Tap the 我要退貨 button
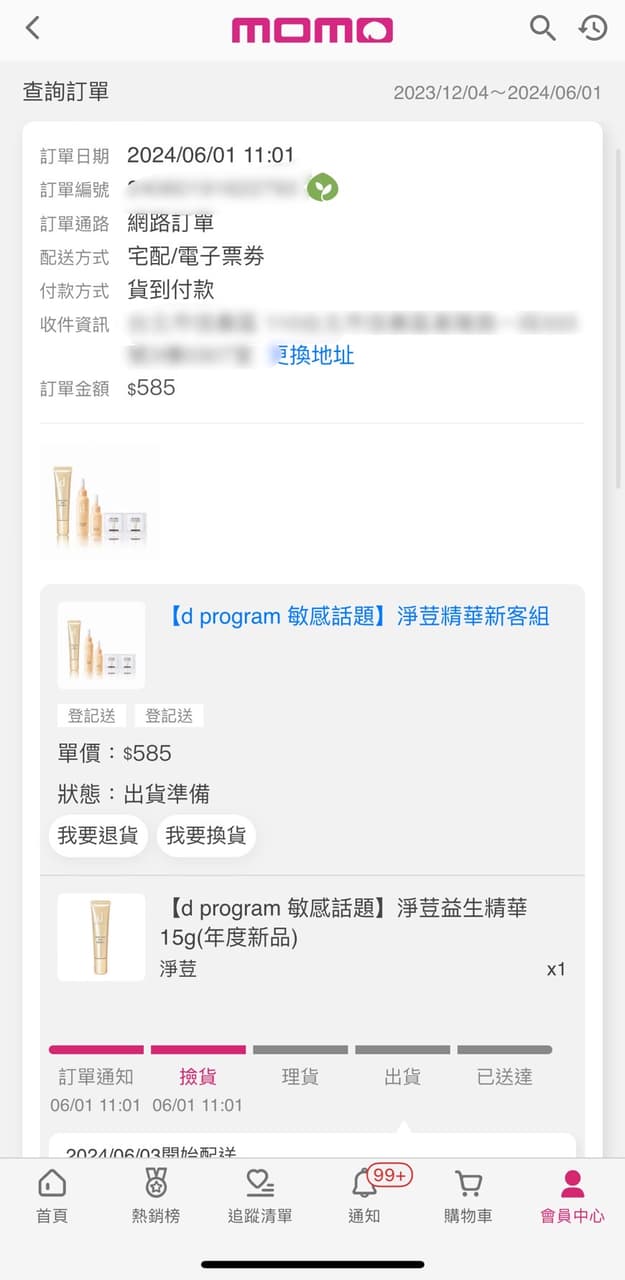The height and width of the screenshot is (1280, 625). [98, 836]
